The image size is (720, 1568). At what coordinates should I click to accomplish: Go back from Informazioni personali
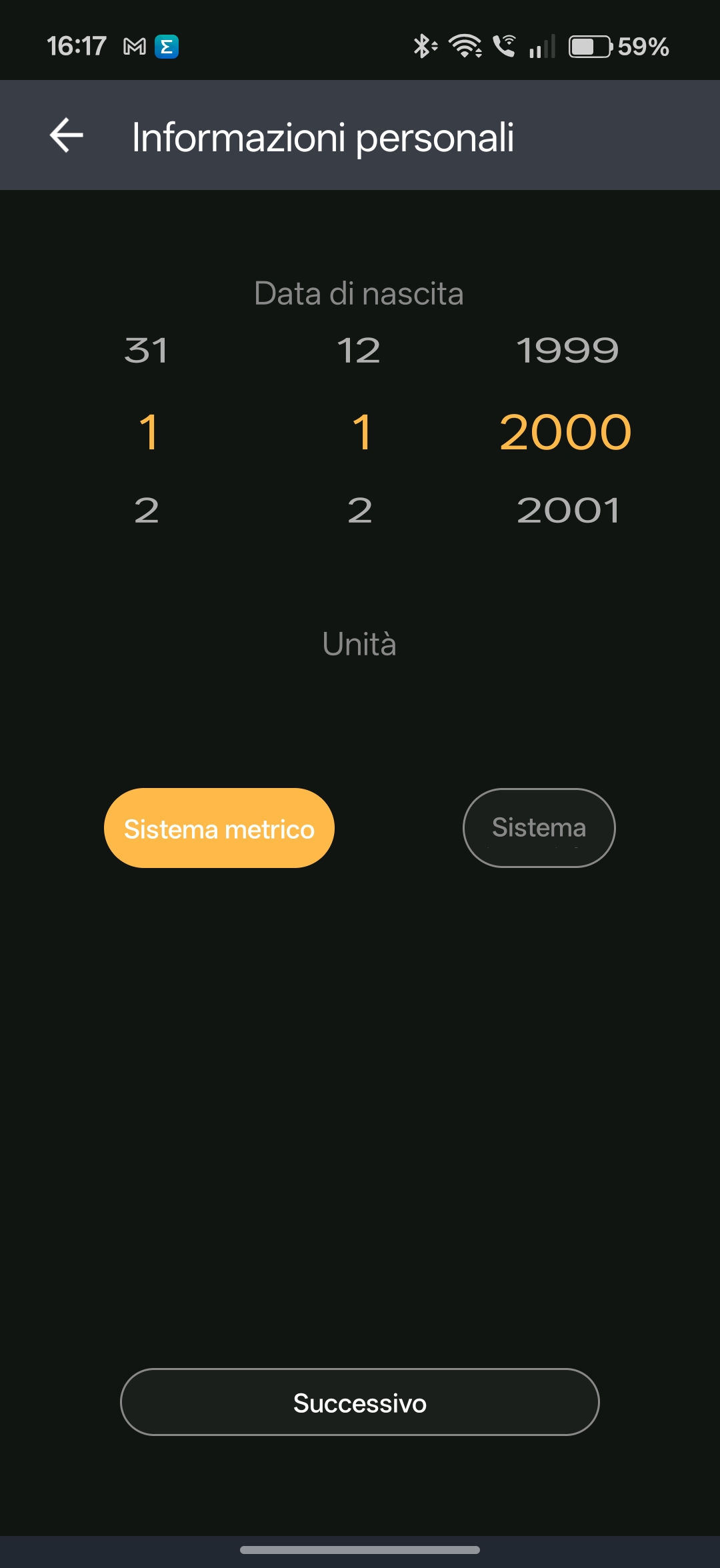point(67,135)
